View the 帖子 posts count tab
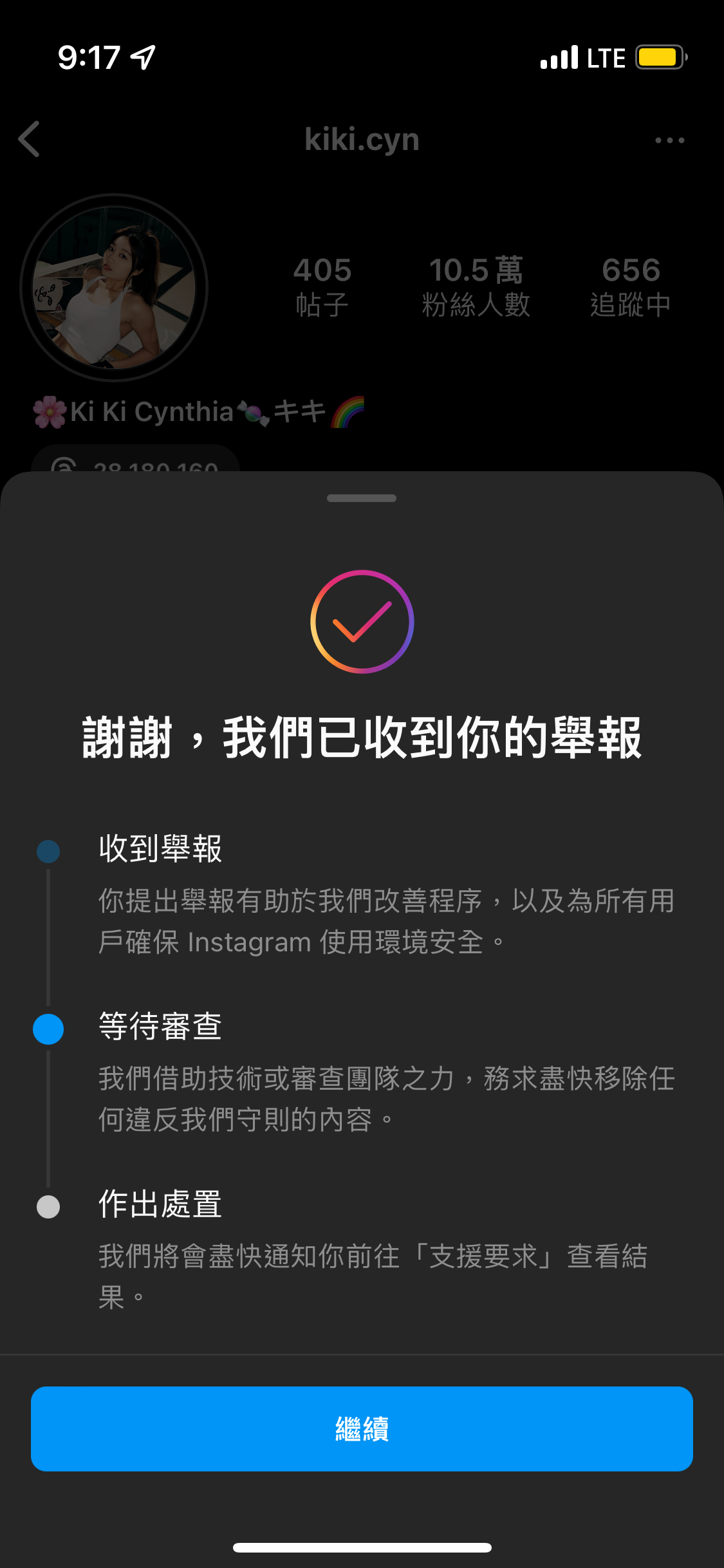Image resolution: width=724 pixels, height=1568 pixels. [322, 285]
